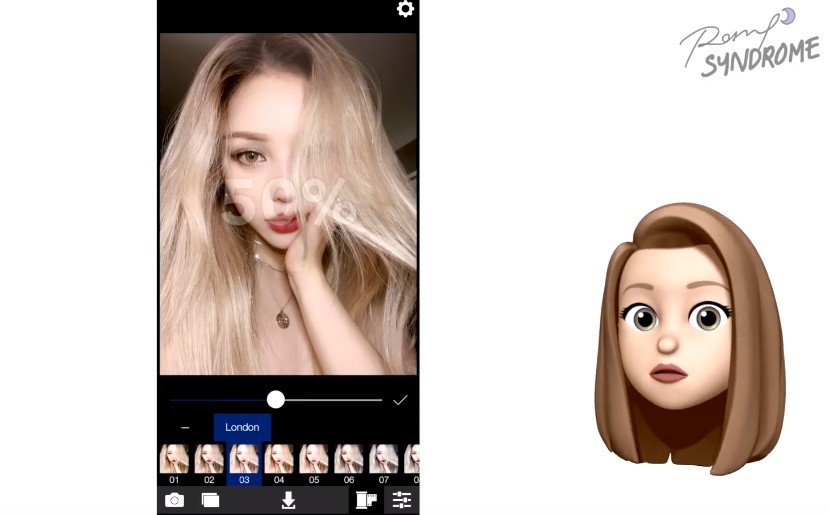The image size is (829, 515).
Task: Apply filter 01
Action: (174, 460)
